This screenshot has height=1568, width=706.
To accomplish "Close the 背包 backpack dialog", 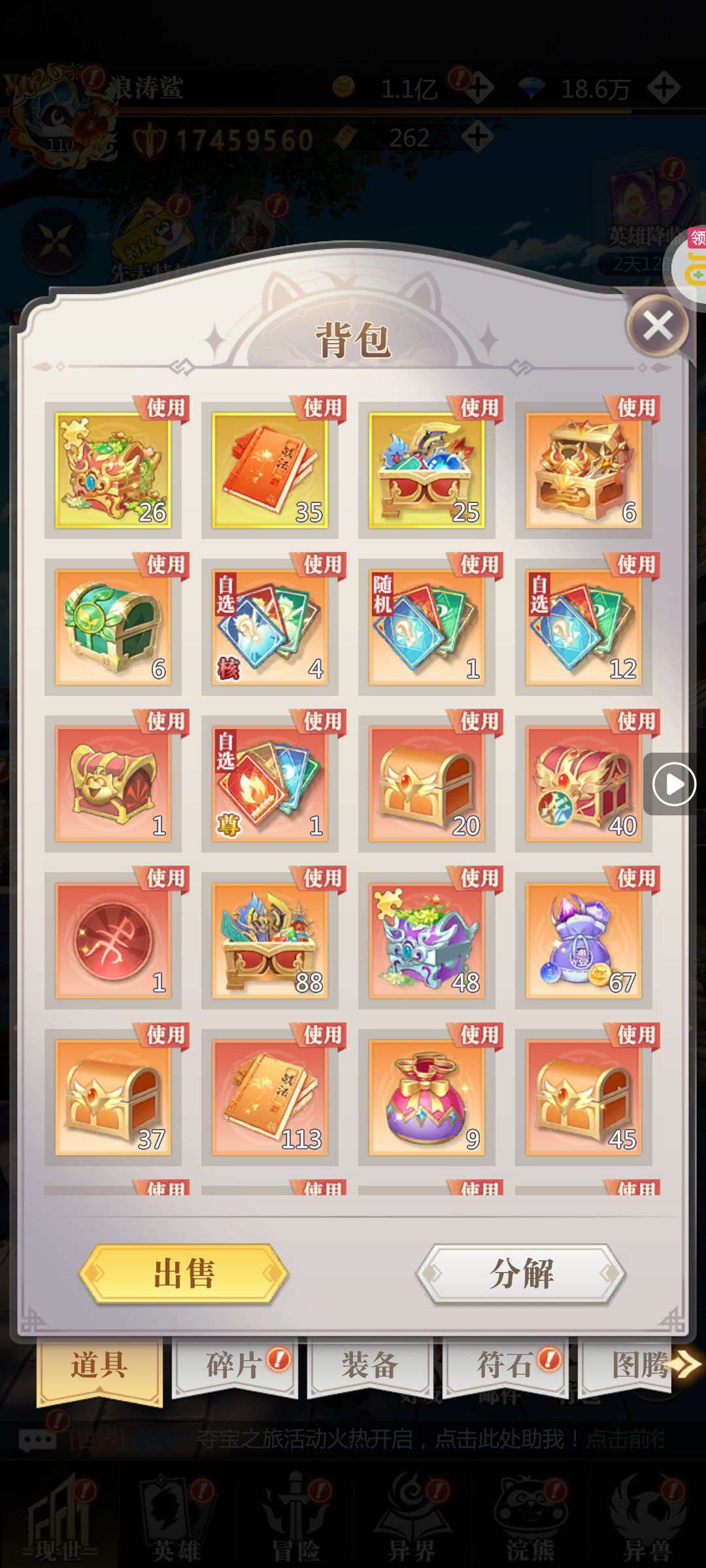I will (x=658, y=325).
